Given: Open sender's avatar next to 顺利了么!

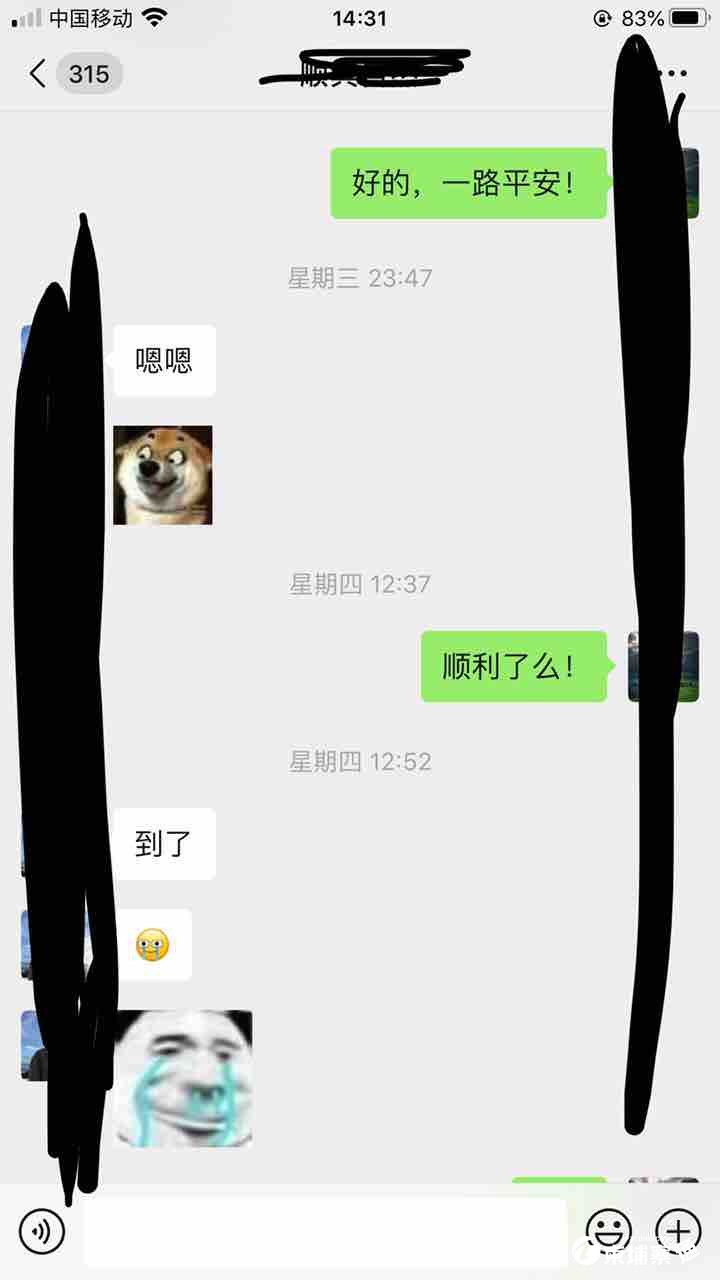Looking at the screenshot, I should tap(662, 666).
